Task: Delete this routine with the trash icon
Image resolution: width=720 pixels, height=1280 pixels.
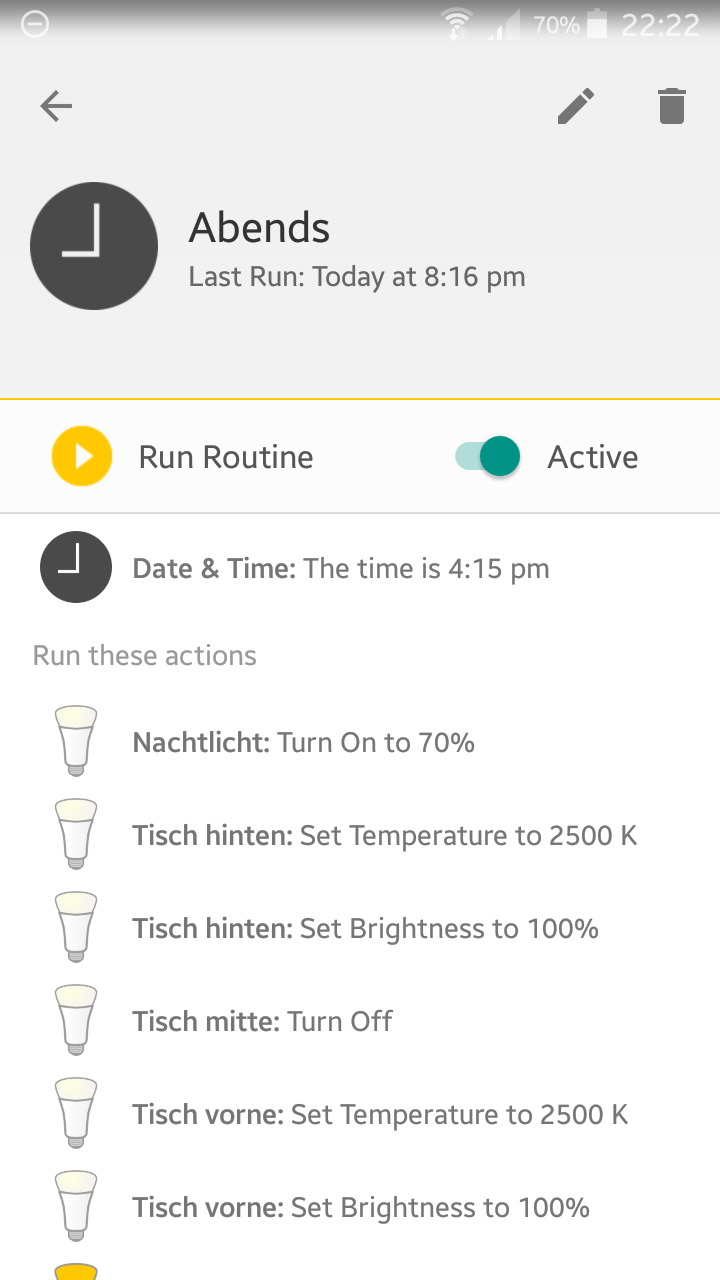Action: click(672, 106)
